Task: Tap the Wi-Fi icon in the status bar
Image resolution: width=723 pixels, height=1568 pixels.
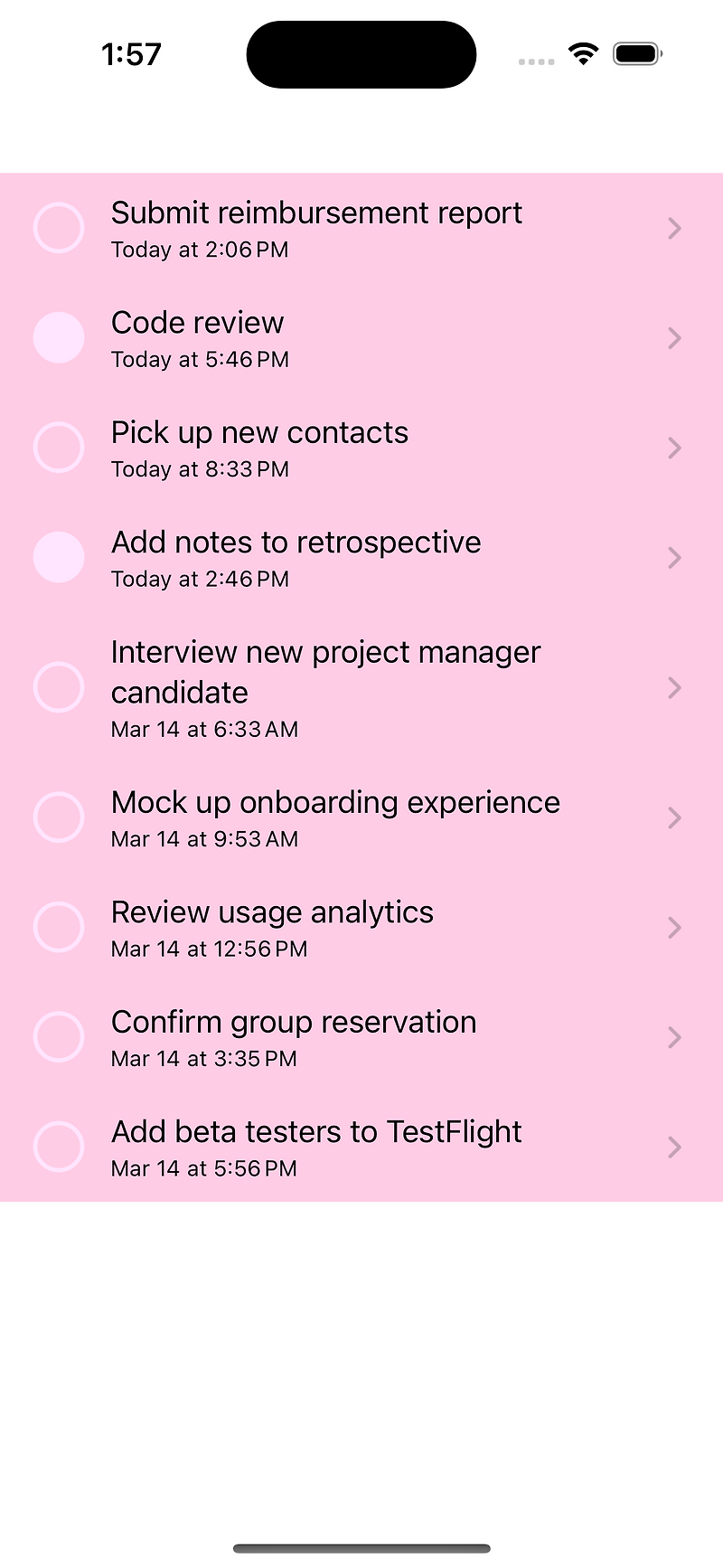Action: click(x=584, y=53)
